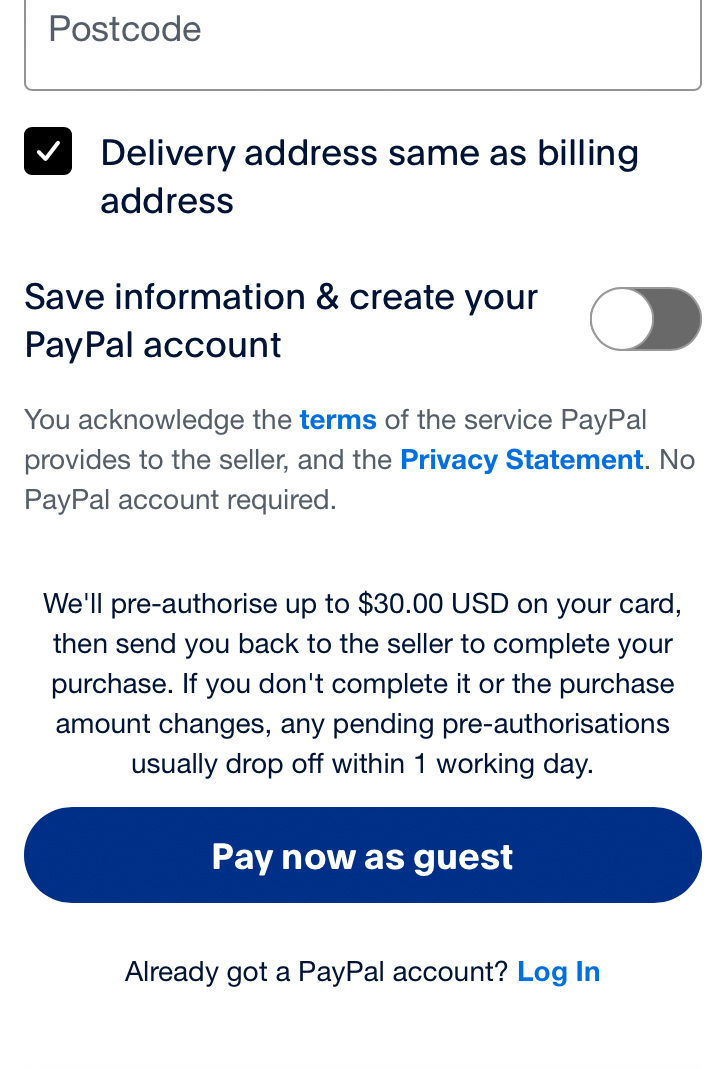Click the terms hyperlink in the disclaimer
The image size is (723, 1069).
337,420
